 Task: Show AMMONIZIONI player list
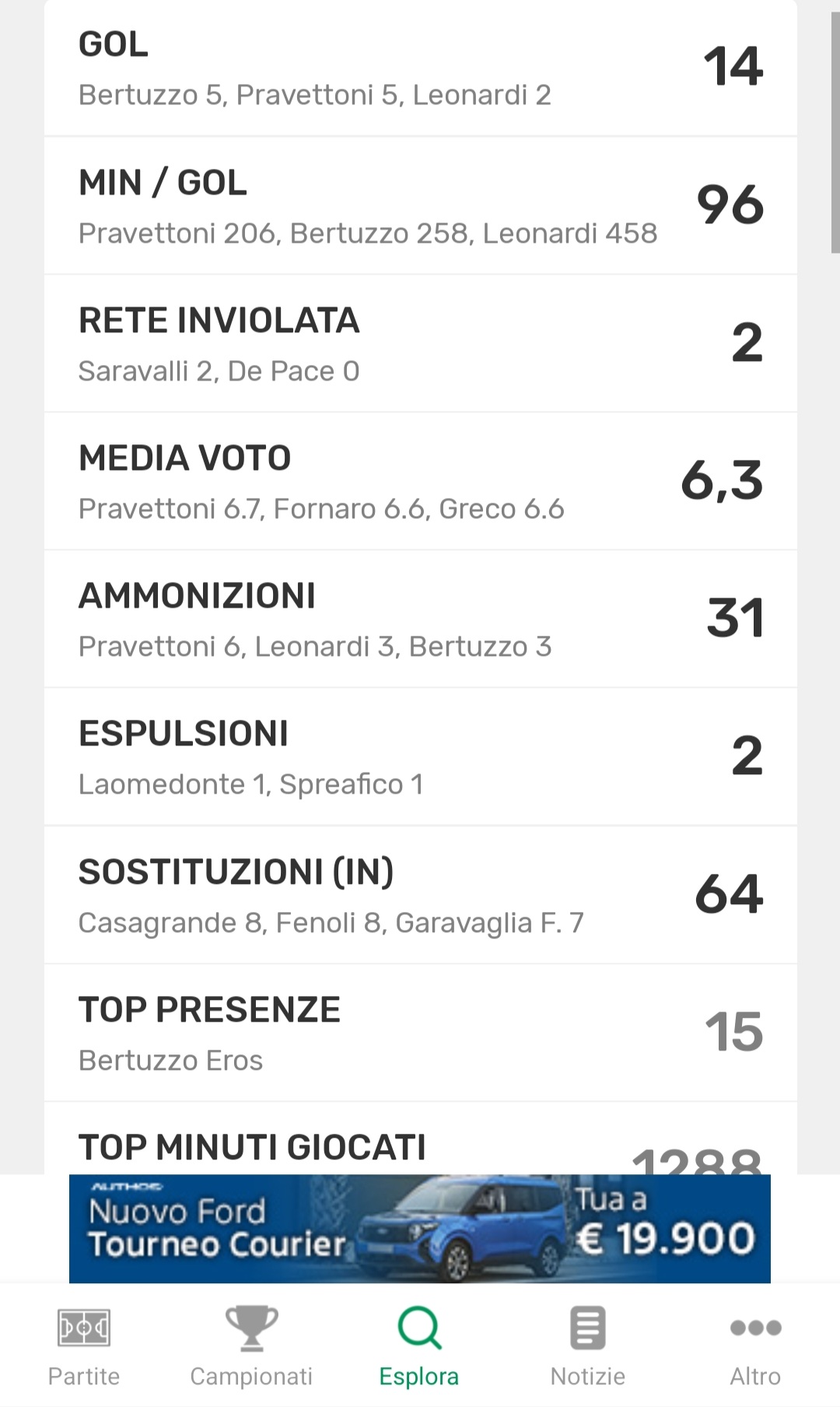pos(420,619)
